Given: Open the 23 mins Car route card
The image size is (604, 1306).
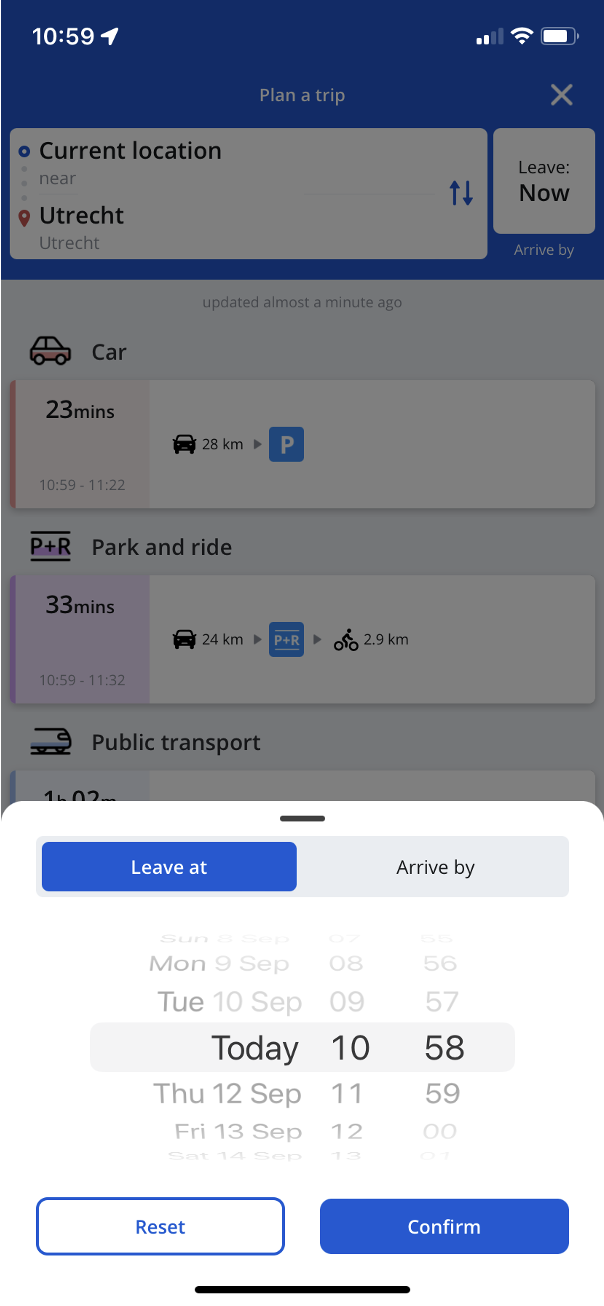Looking at the screenshot, I should [x=302, y=444].
